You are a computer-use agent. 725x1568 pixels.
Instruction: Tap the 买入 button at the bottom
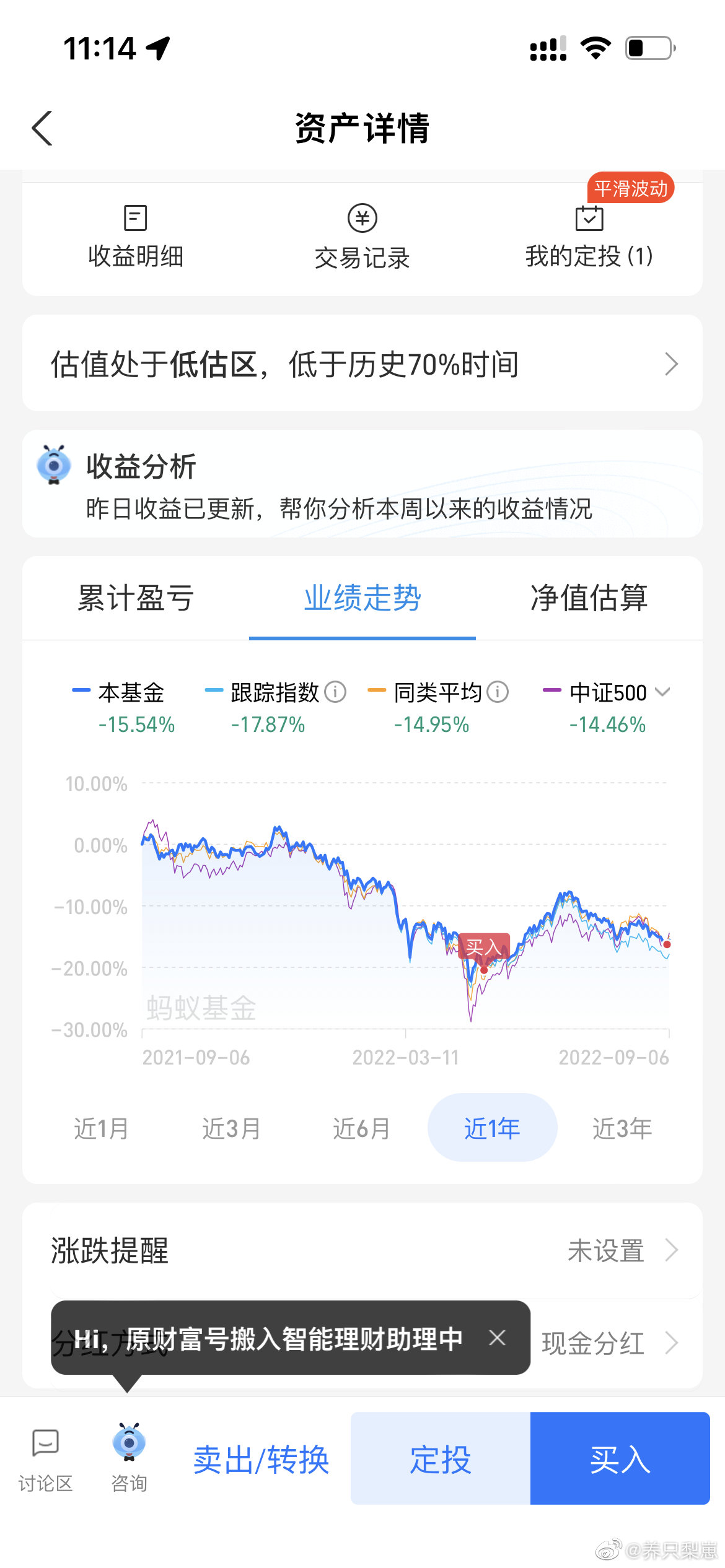point(620,1458)
